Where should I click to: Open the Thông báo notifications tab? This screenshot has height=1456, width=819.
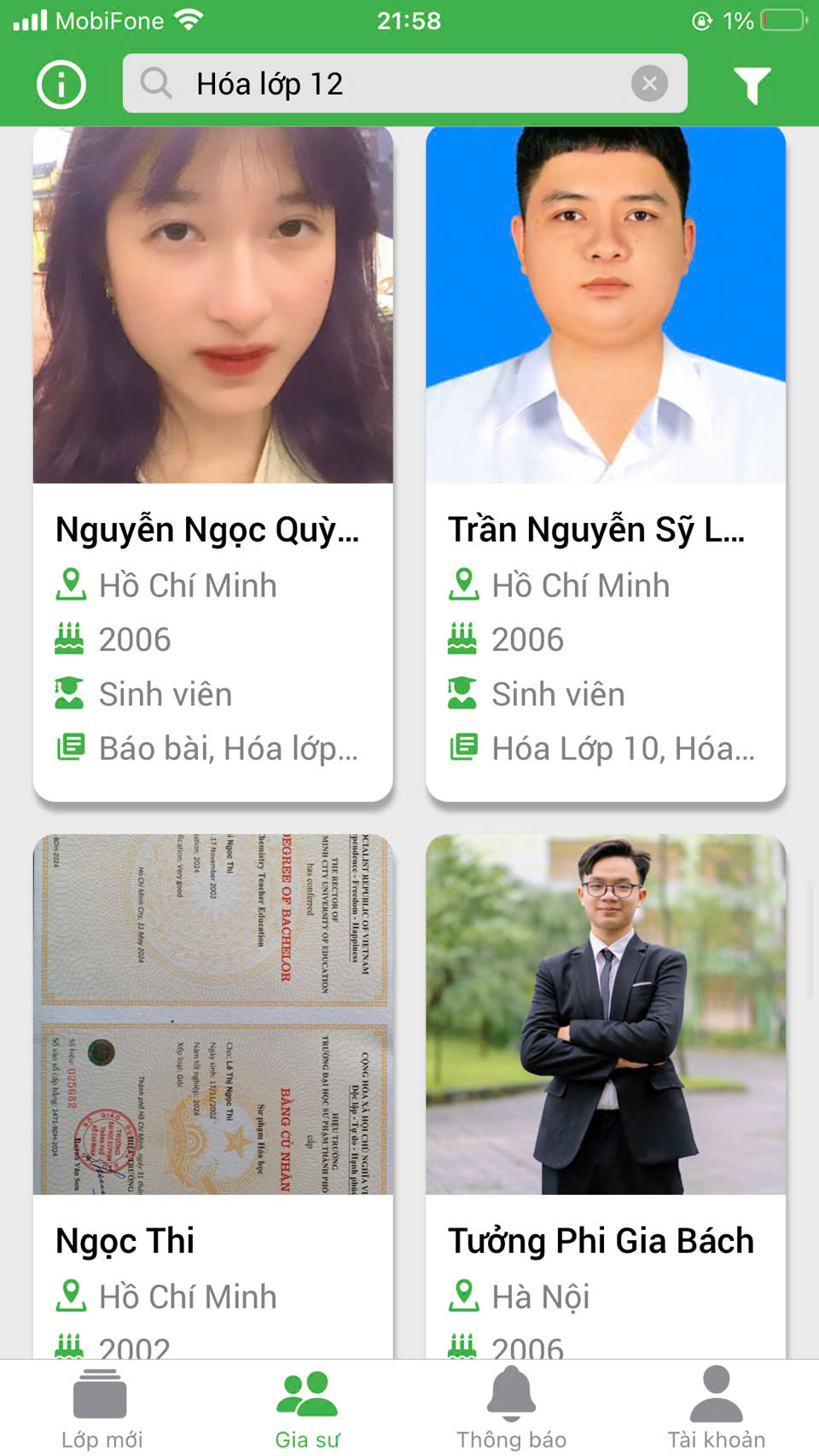pyautogui.click(x=511, y=1409)
